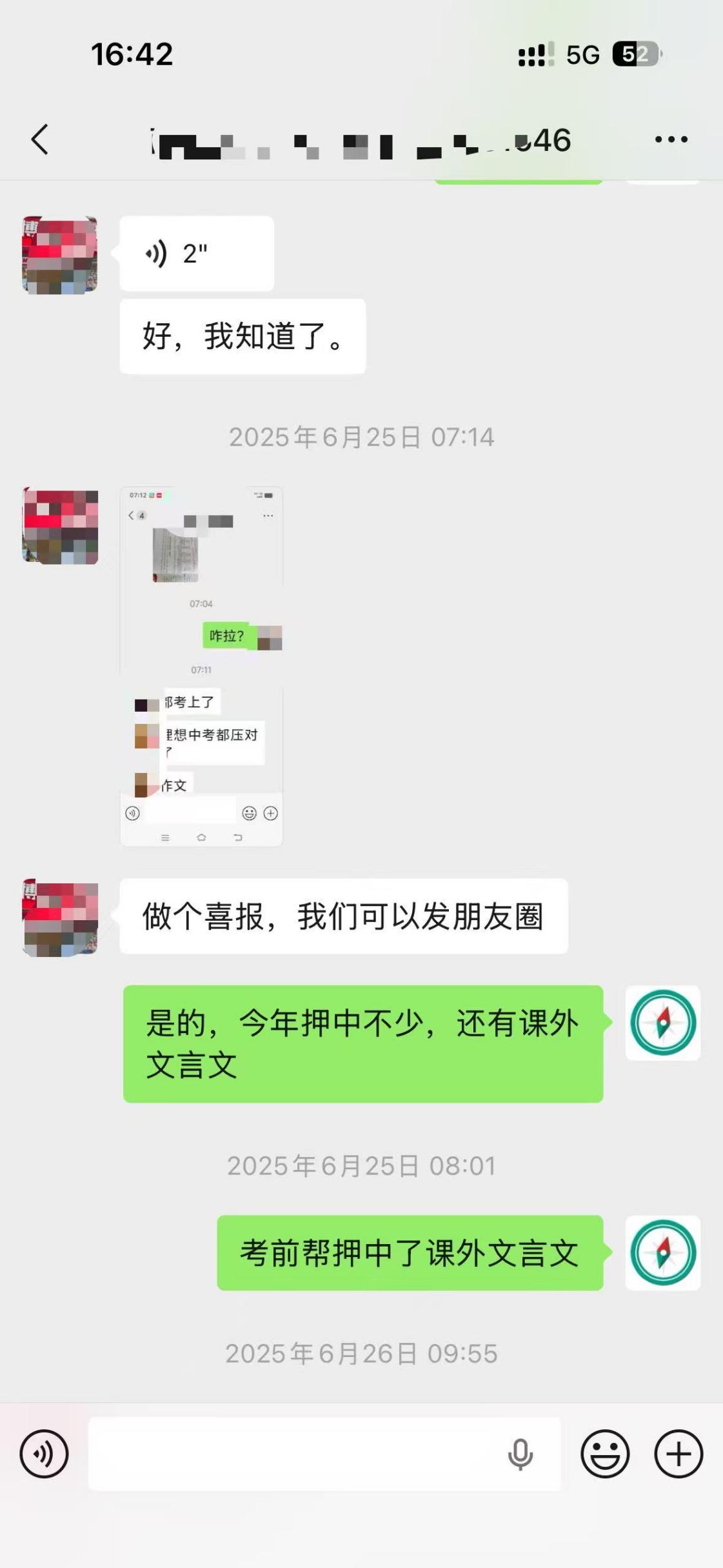Open sender's avatar beside 好，我知道了
The height and width of the screenshot is (1568, 723).
60,255
